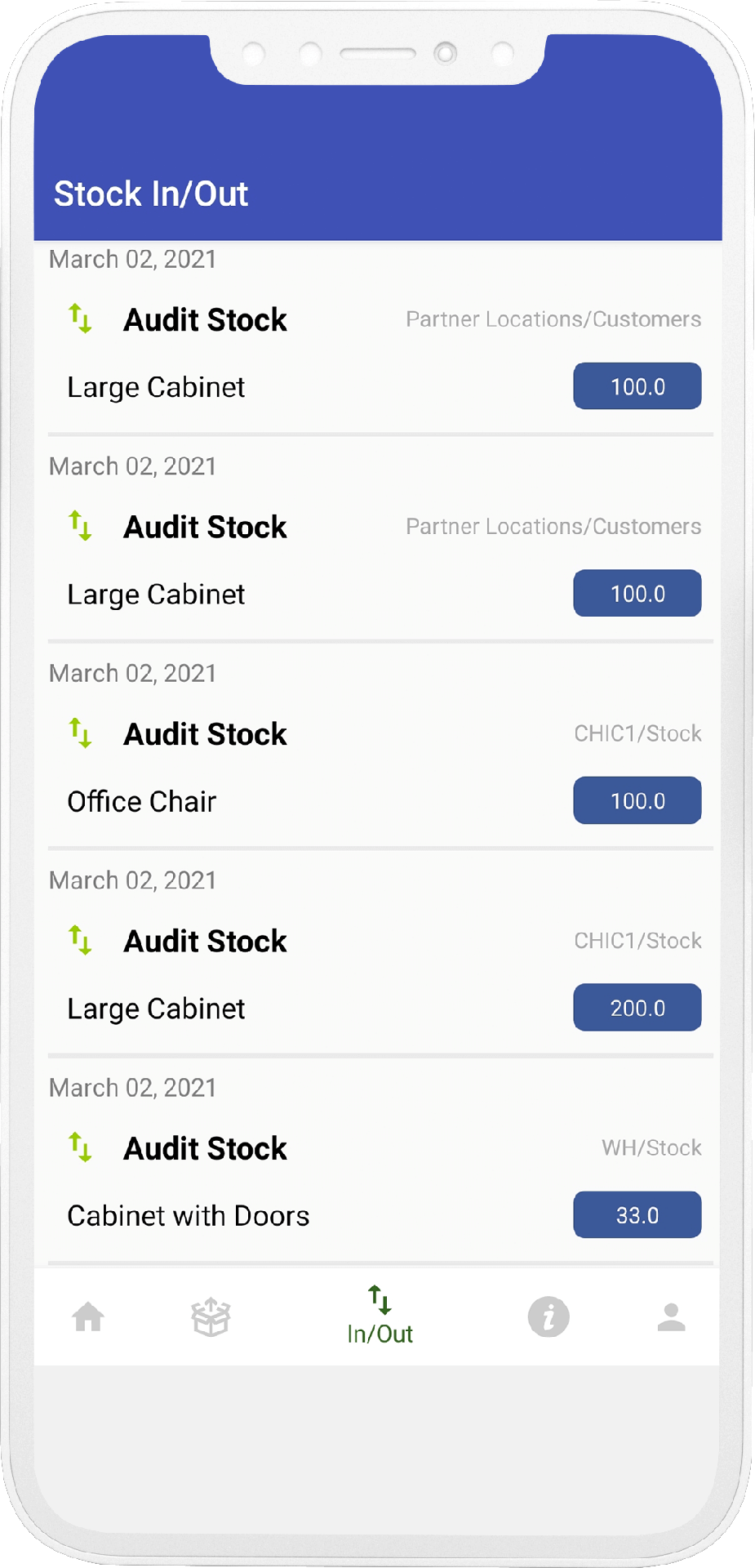Image resolution: width=755 pixels, height=1568 pixels.
Task: Click the 200.0 quantity badge for Large Cabinet
Action: (x=637, y=1008)
